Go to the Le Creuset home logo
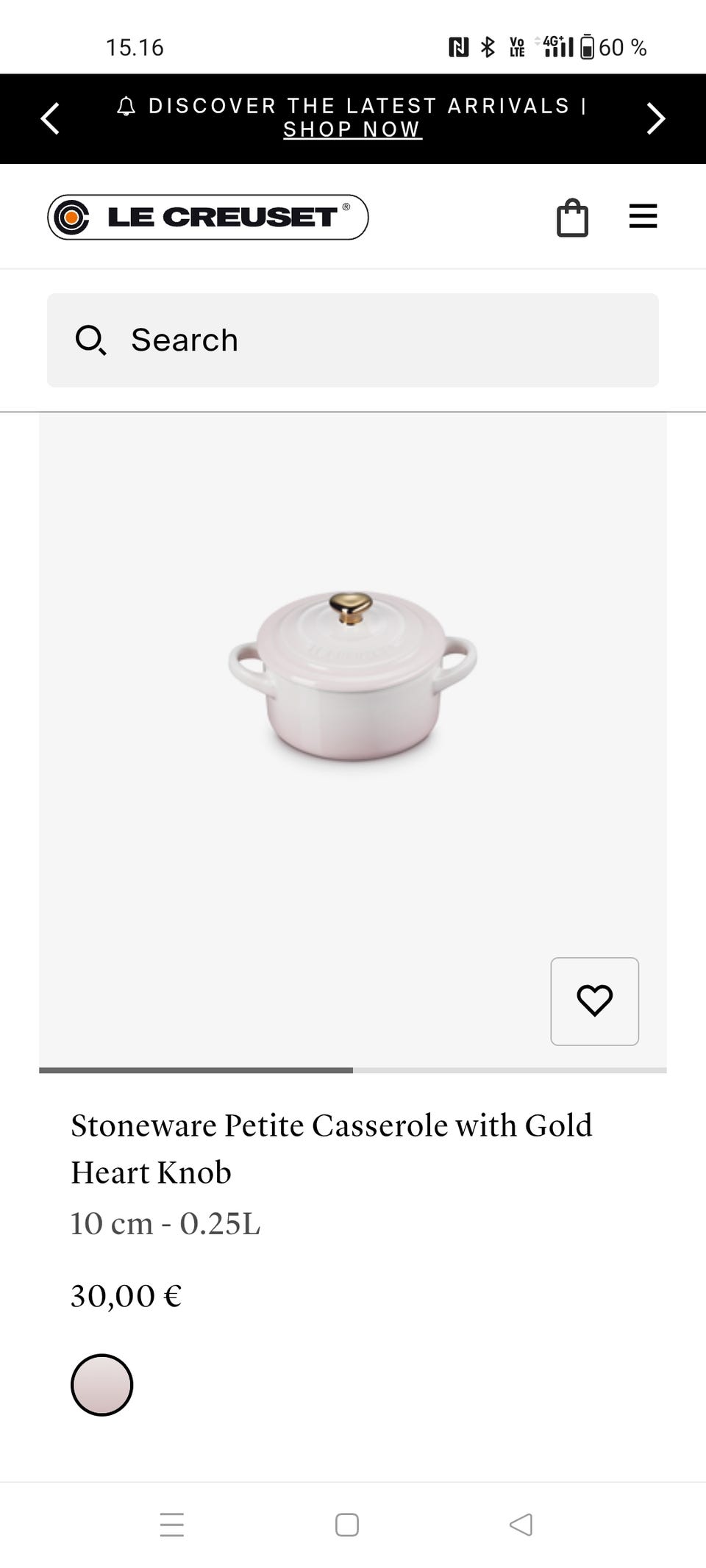706x1568 pixels. (208, 217)
